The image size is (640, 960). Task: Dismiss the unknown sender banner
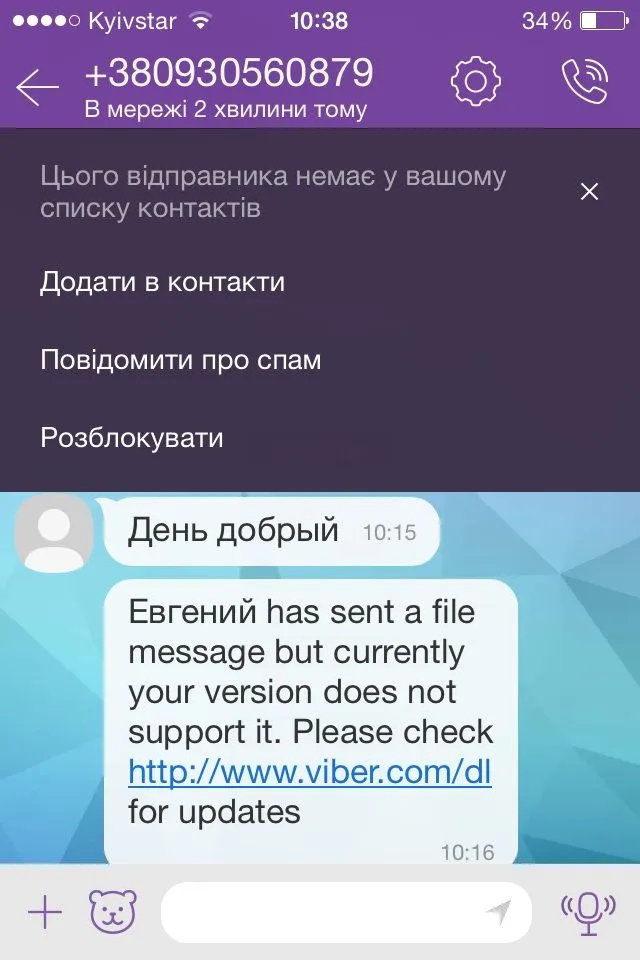click(x=589, y=191)
